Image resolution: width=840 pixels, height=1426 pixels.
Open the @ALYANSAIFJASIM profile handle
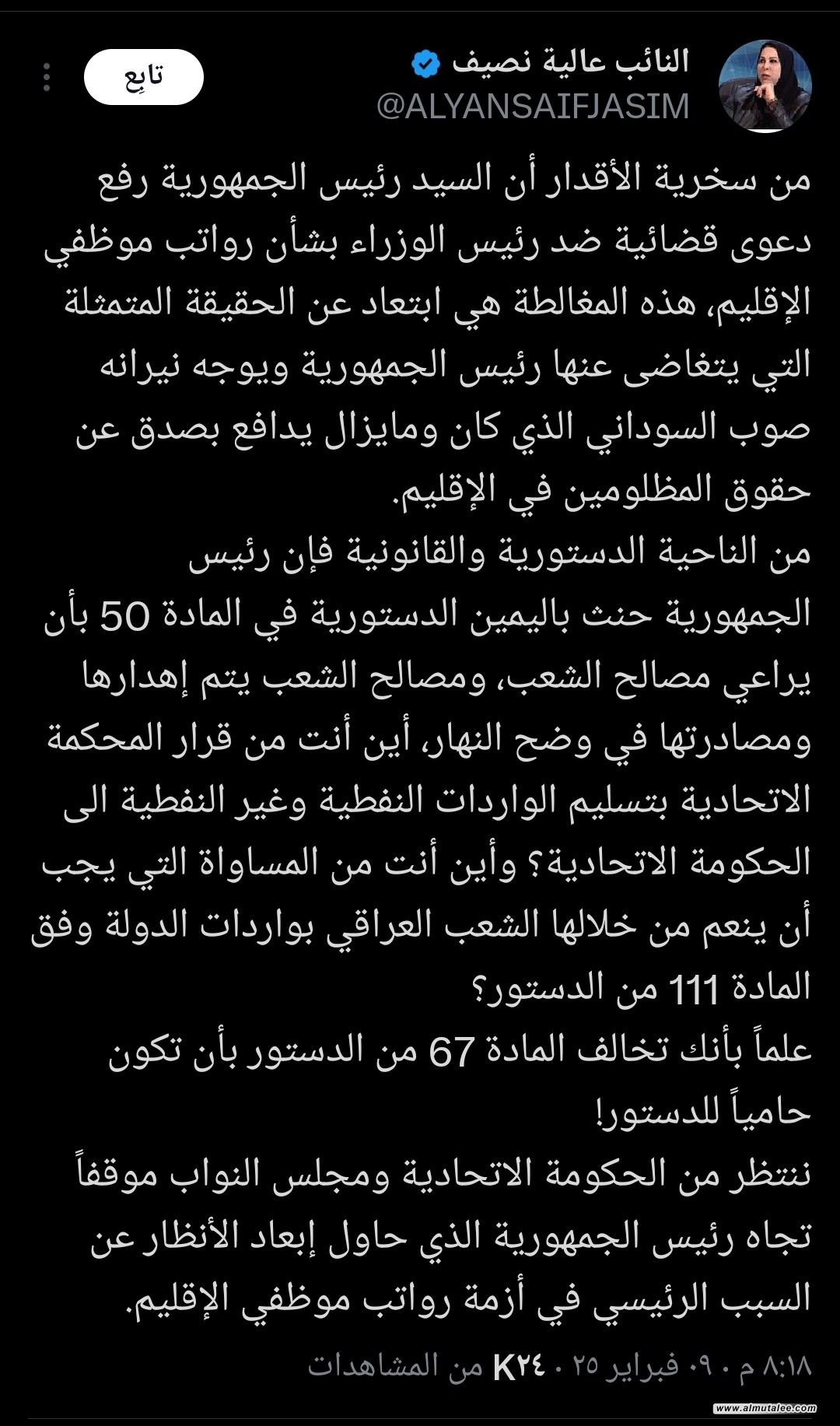click(533, 107)
